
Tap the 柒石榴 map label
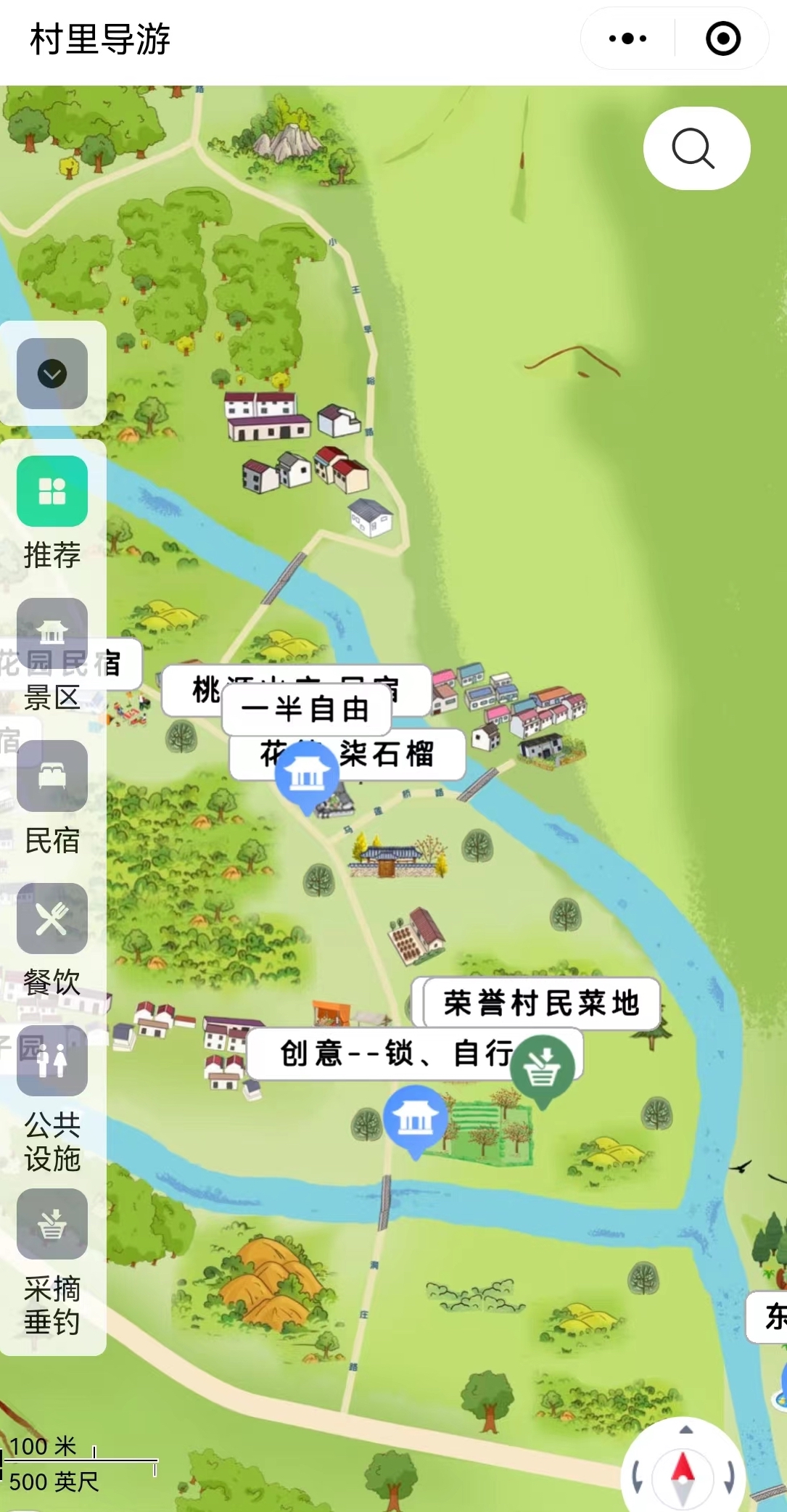tap(387, 755)
